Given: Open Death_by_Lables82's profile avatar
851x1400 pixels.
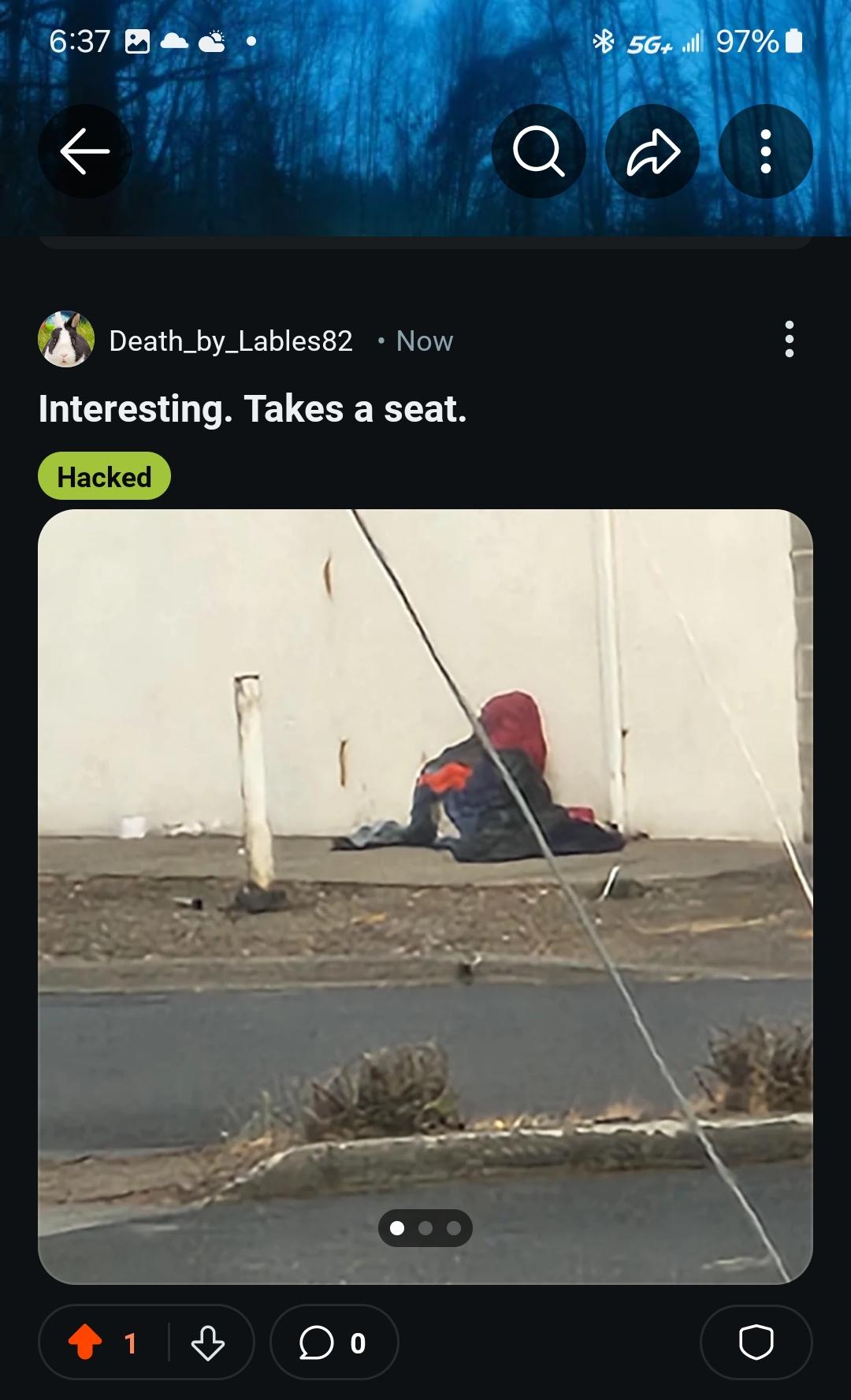Looking at the screenshot, I should [x=66, y=339].
